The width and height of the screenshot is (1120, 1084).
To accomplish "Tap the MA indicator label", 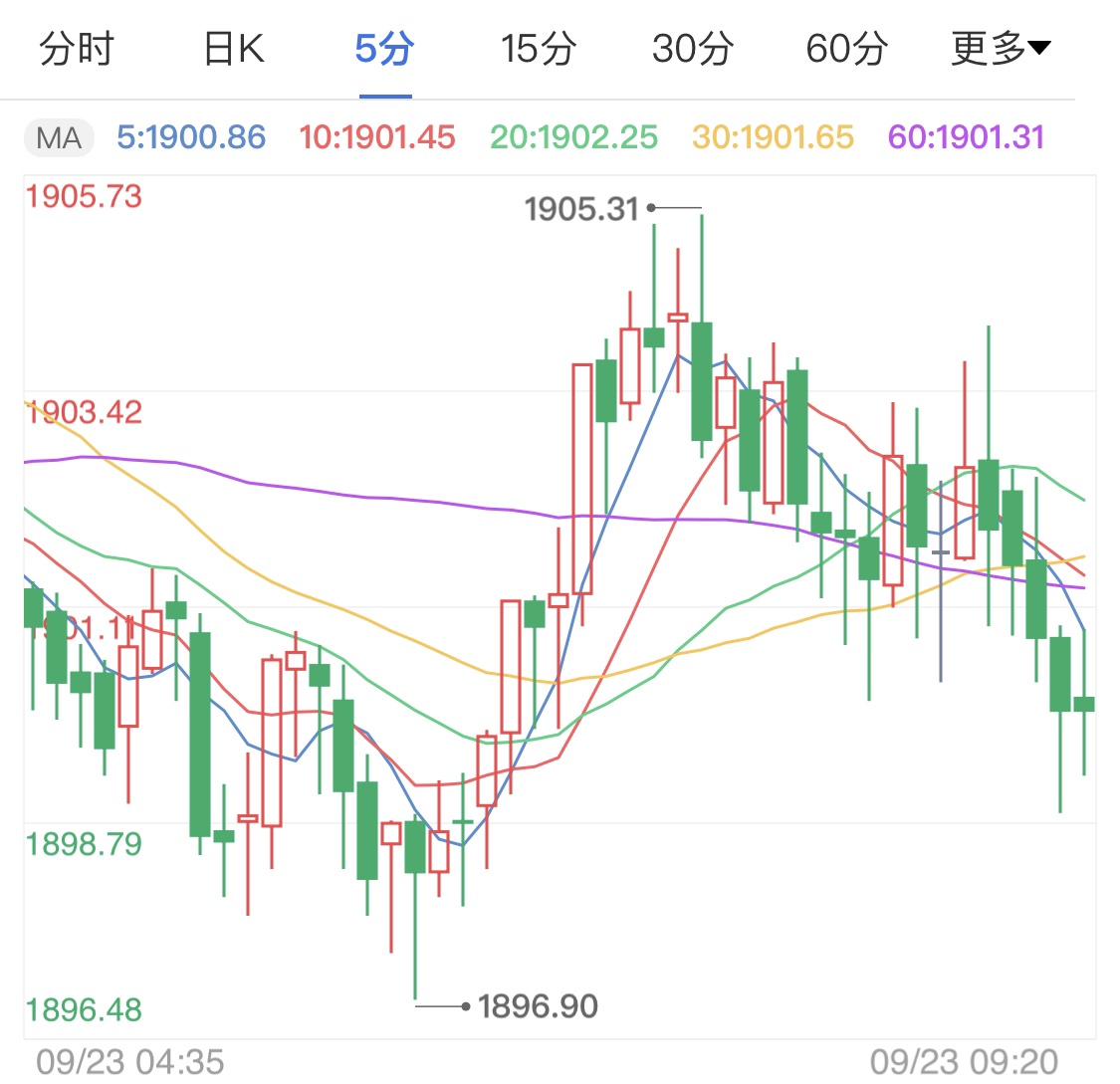I will click(59, 137).
